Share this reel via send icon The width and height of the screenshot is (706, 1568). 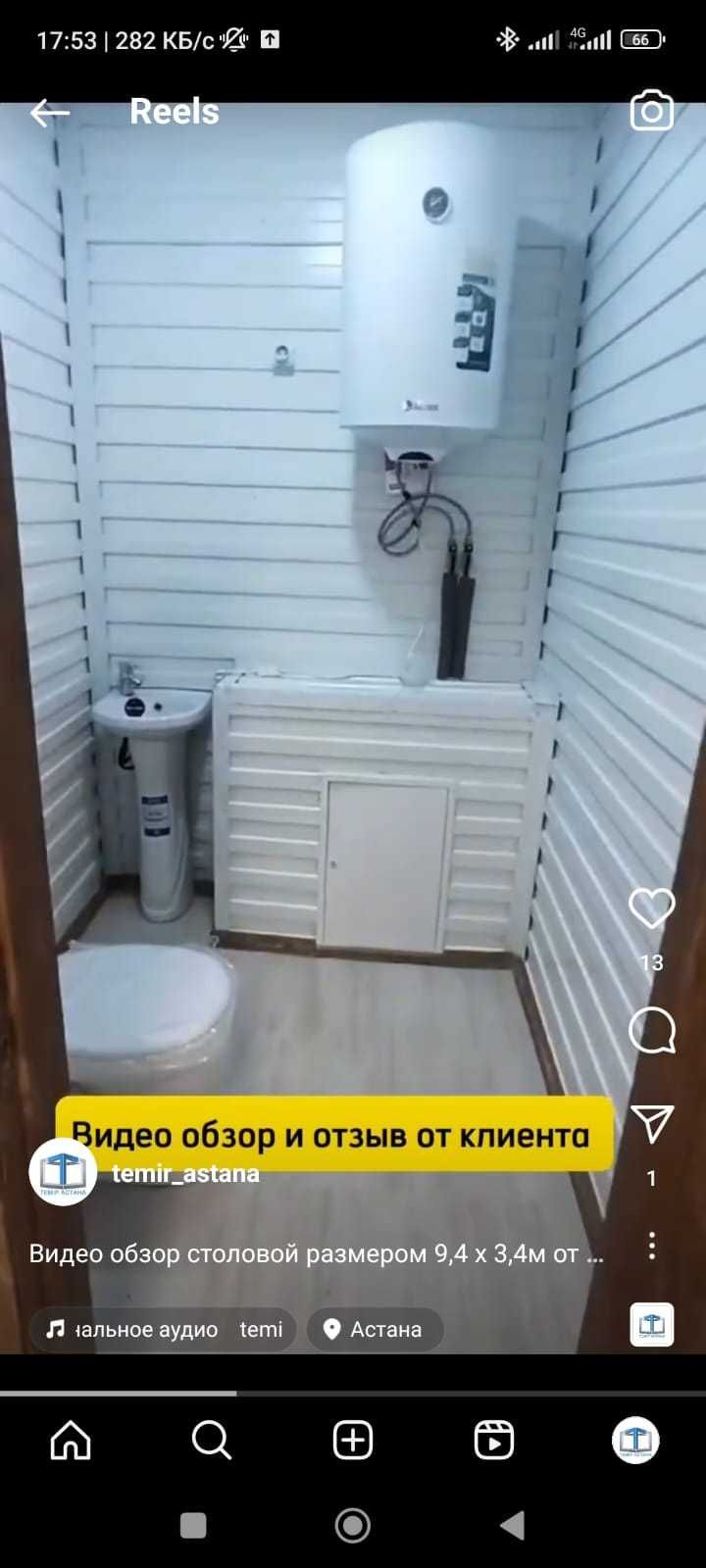tap(651, 1125)
